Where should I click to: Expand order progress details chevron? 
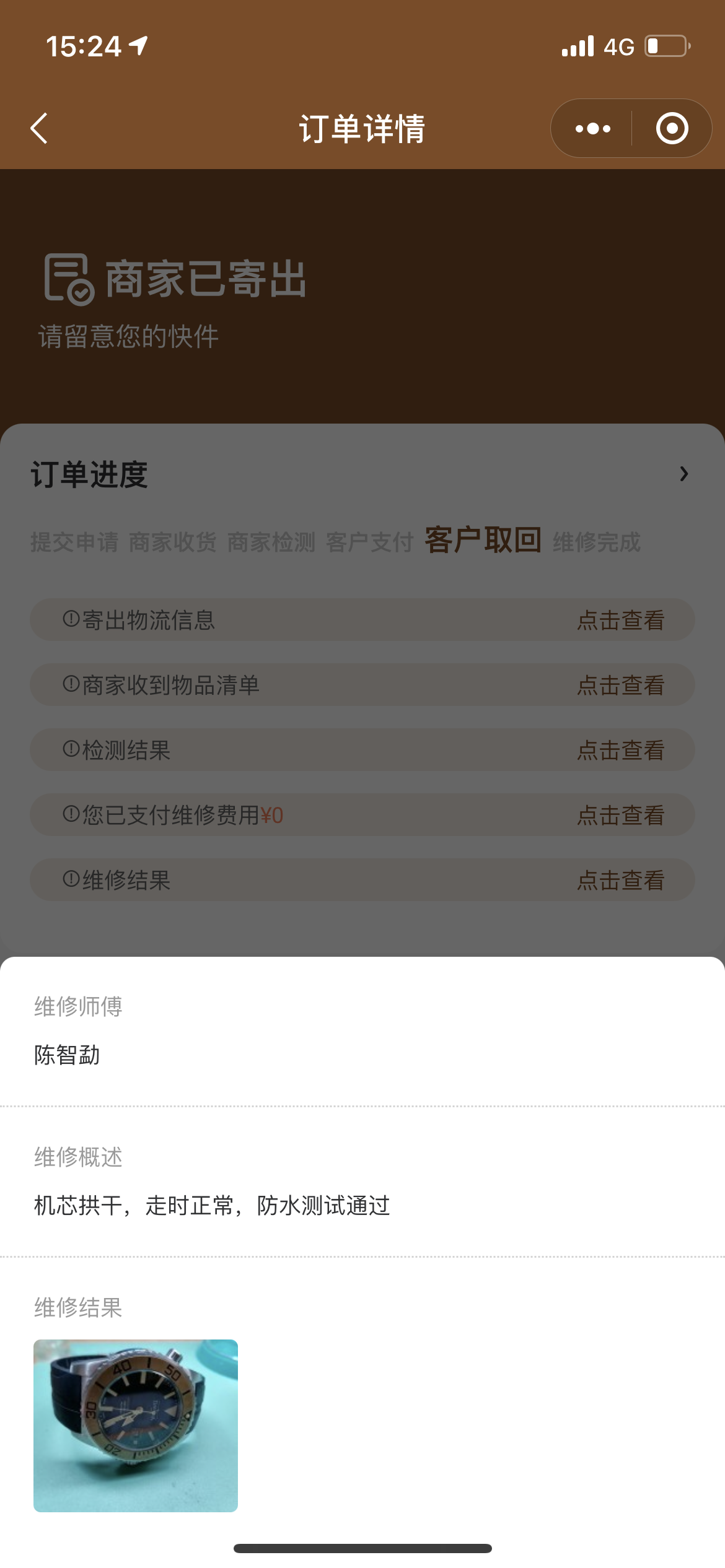(x=683, y=474)
